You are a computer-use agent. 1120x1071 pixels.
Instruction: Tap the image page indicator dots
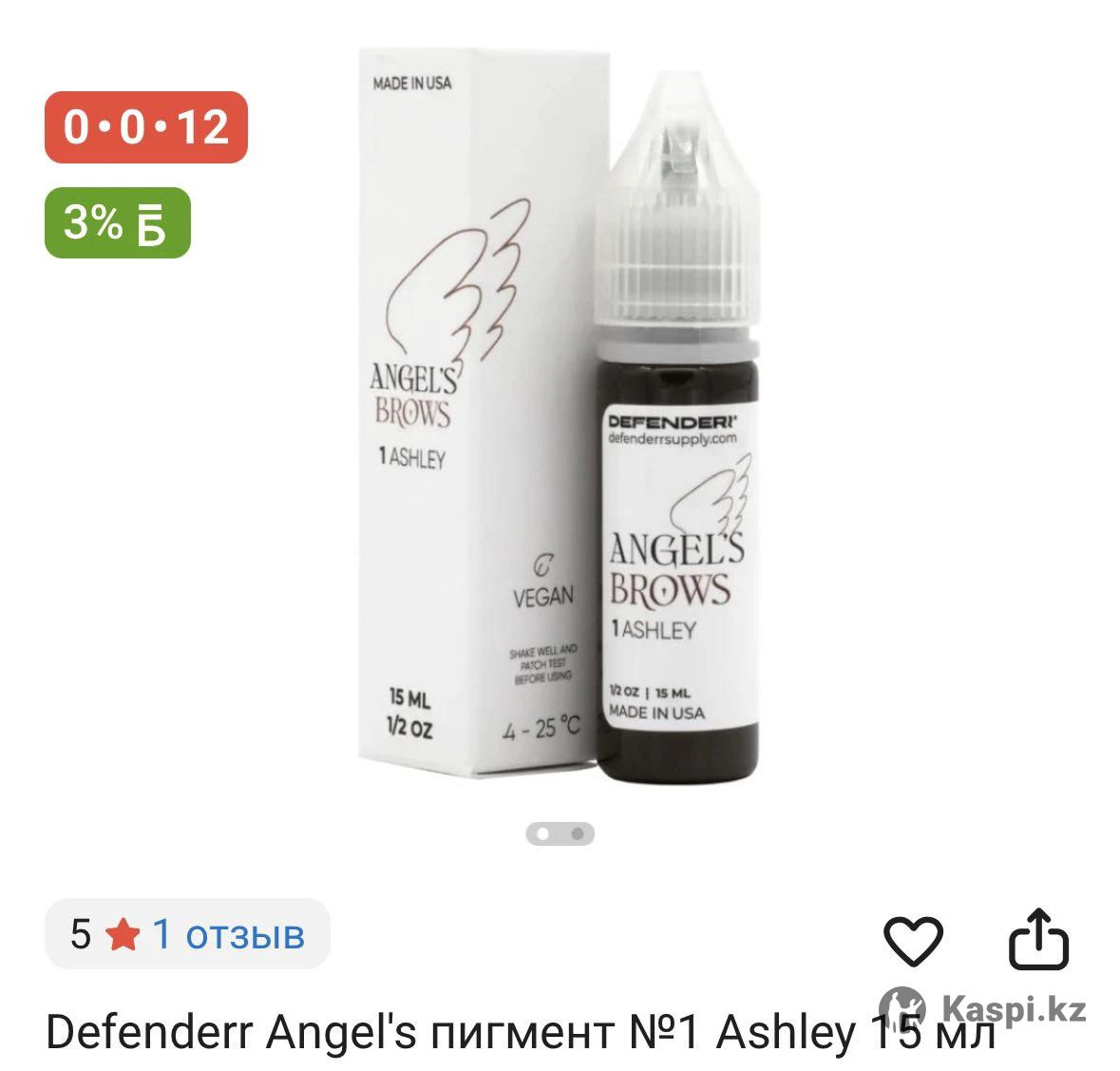tap(560, 833)
